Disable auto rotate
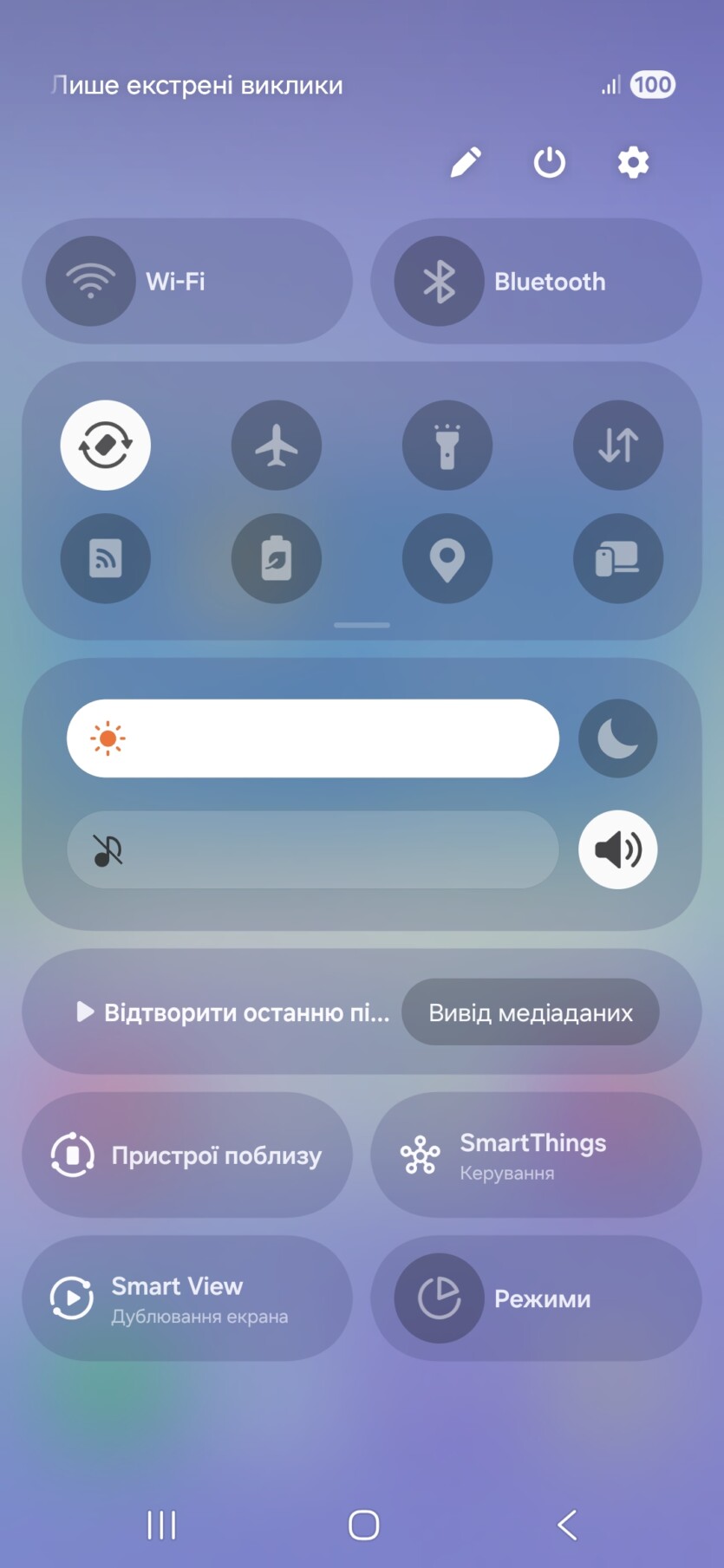This screenshot has height=1568, width=724. [x=106, y=446]
